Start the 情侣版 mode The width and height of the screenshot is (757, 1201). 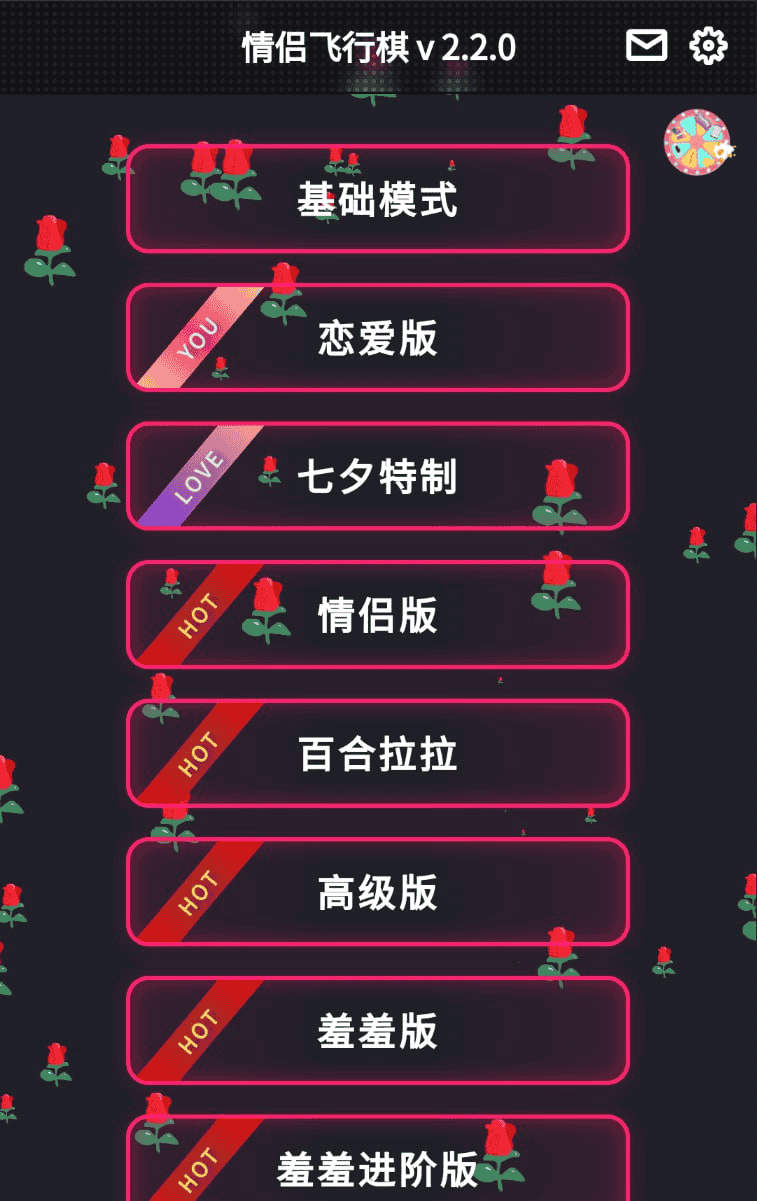point(378,614)
